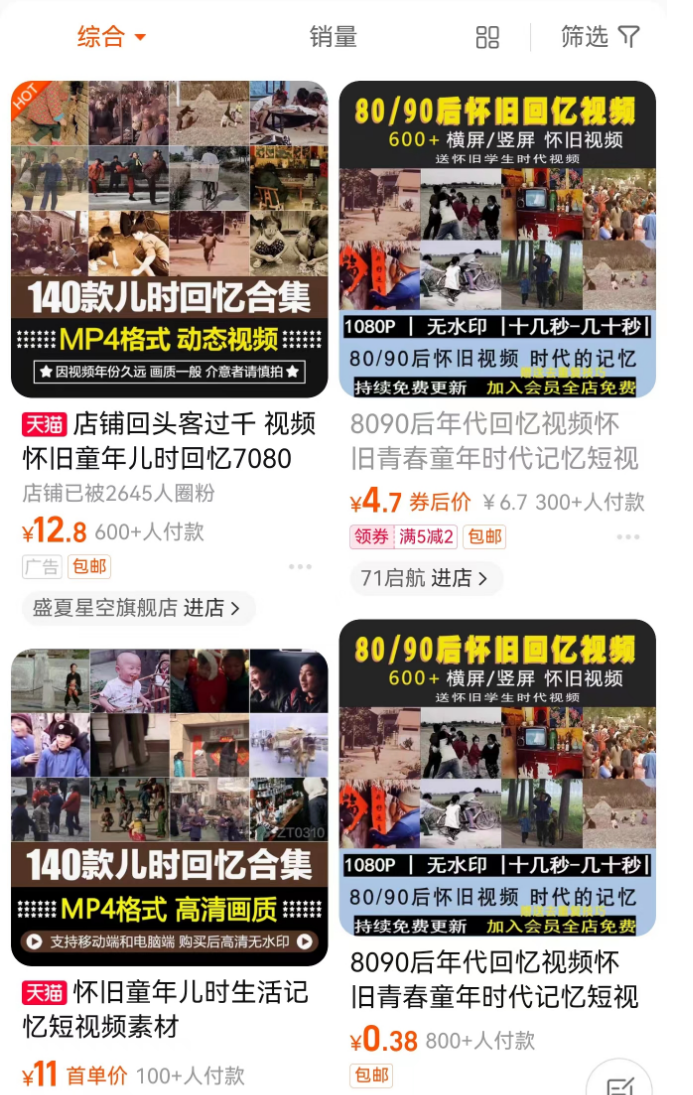Screen dimensions: 693x1095
Task: Open the ¥4.7 8090后怀旧回忆视频 product
Action: pos(497,240)
